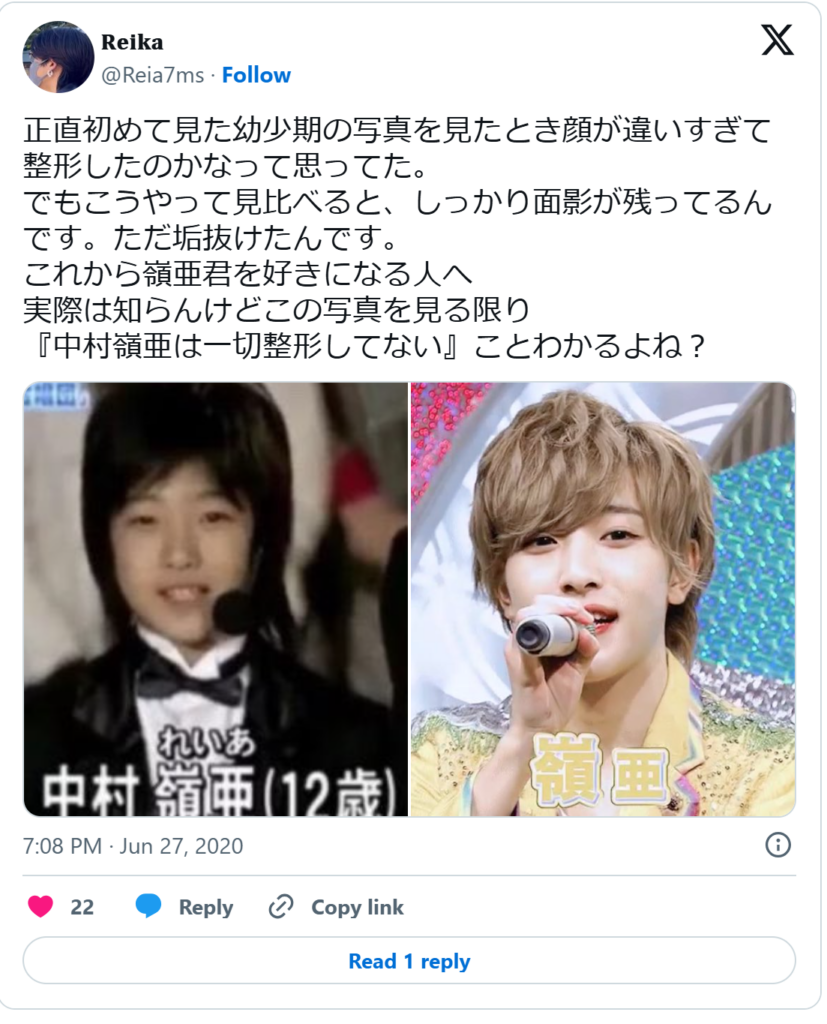Open the tweet info icon
Image resolution: width=827 pixels, height=1024 pixels.
[x=778, y=845]
